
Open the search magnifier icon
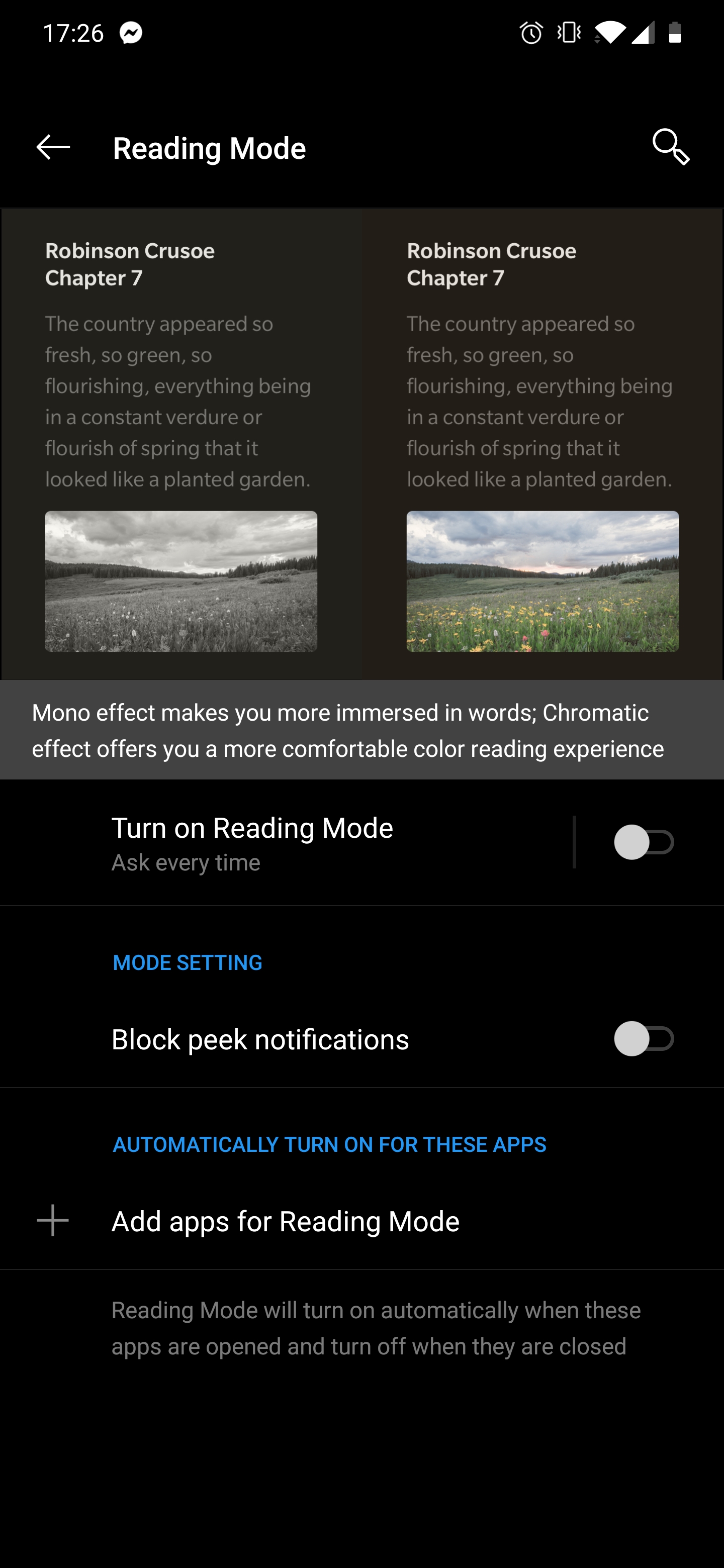670,147
